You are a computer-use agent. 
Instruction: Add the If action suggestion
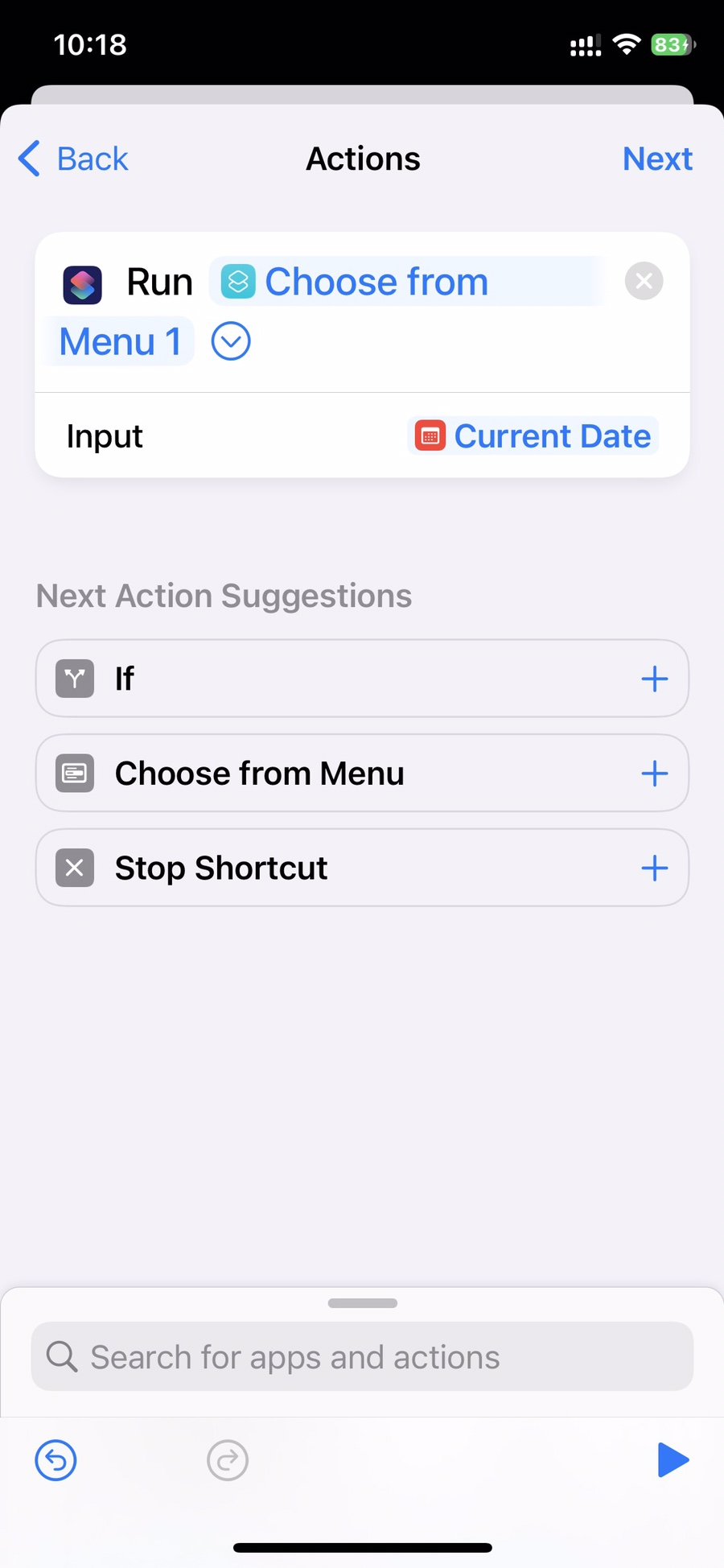pyautogui.click(x=655, y=679)
